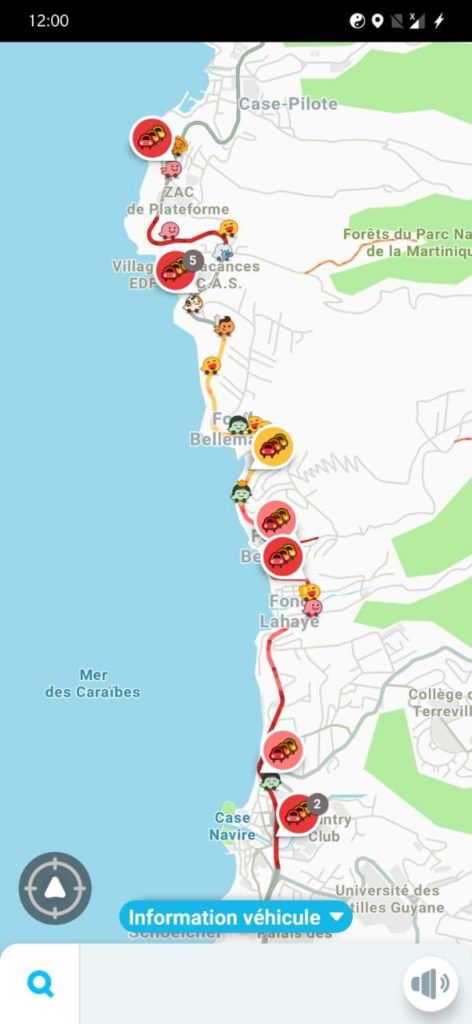This screenshot has height=1024, width=472.
Task: Open the orange moderate traffic jam marker
Action: click(x=272, y=447)
